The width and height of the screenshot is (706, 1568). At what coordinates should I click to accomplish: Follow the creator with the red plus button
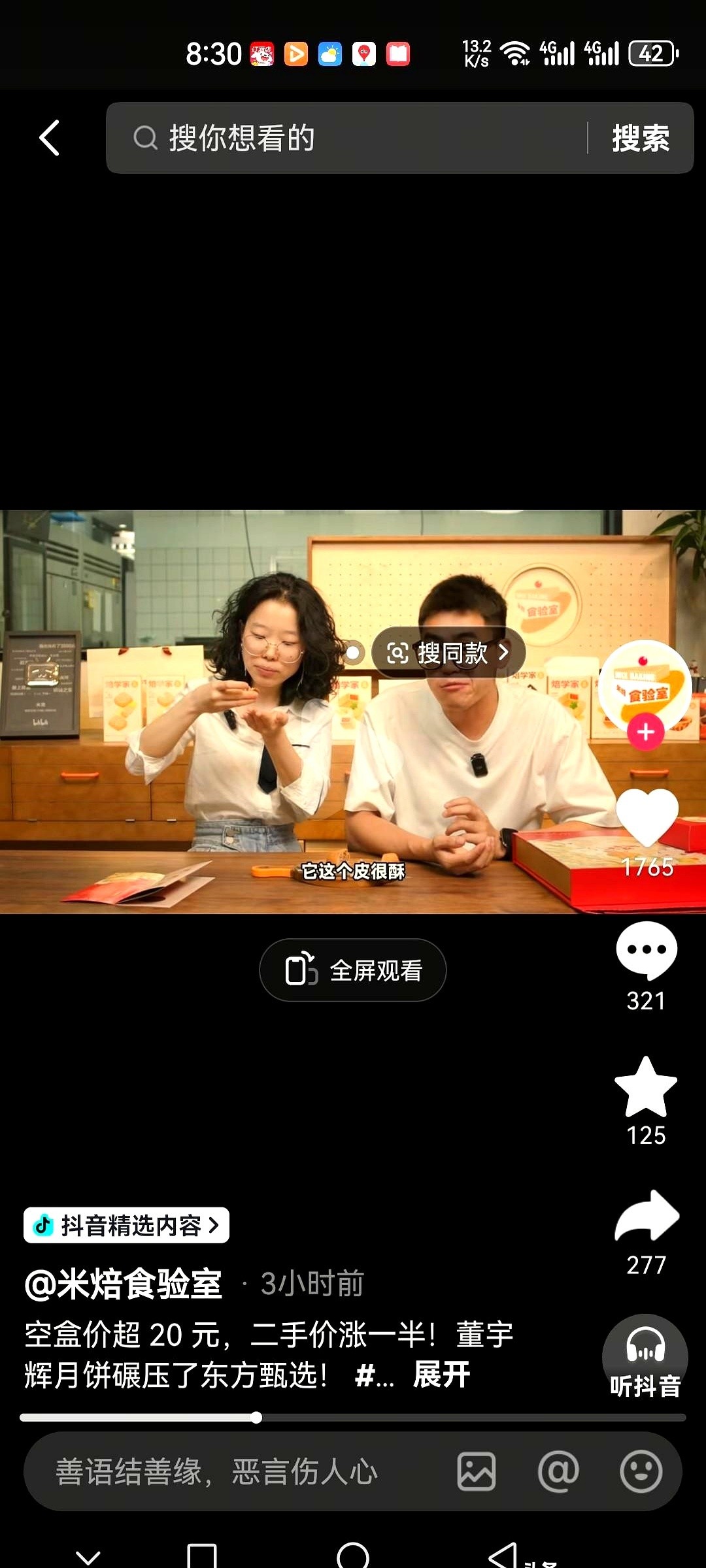pos(645,732)
